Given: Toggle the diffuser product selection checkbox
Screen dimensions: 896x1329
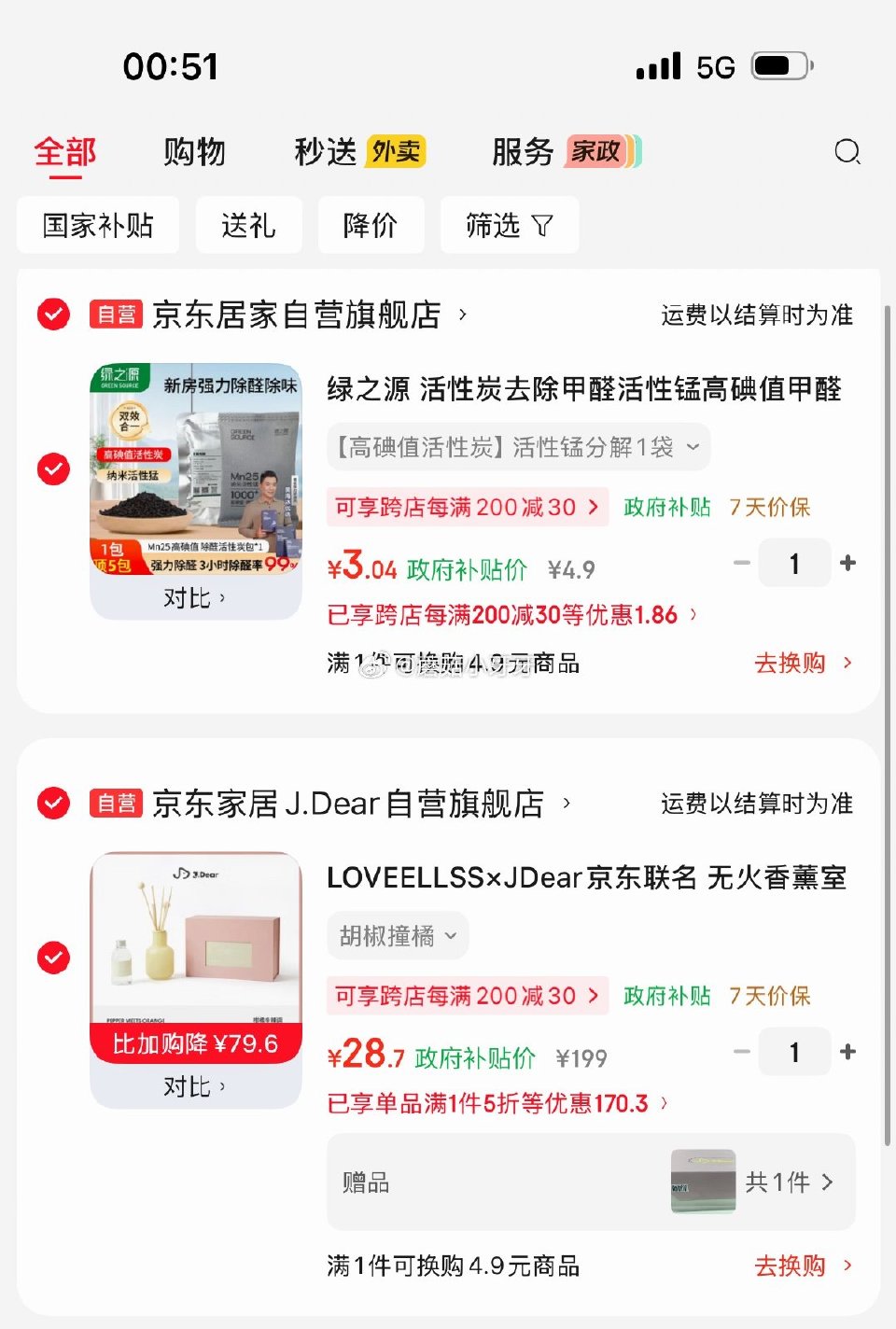Looking at the screenshot, I should coord(53,957).
